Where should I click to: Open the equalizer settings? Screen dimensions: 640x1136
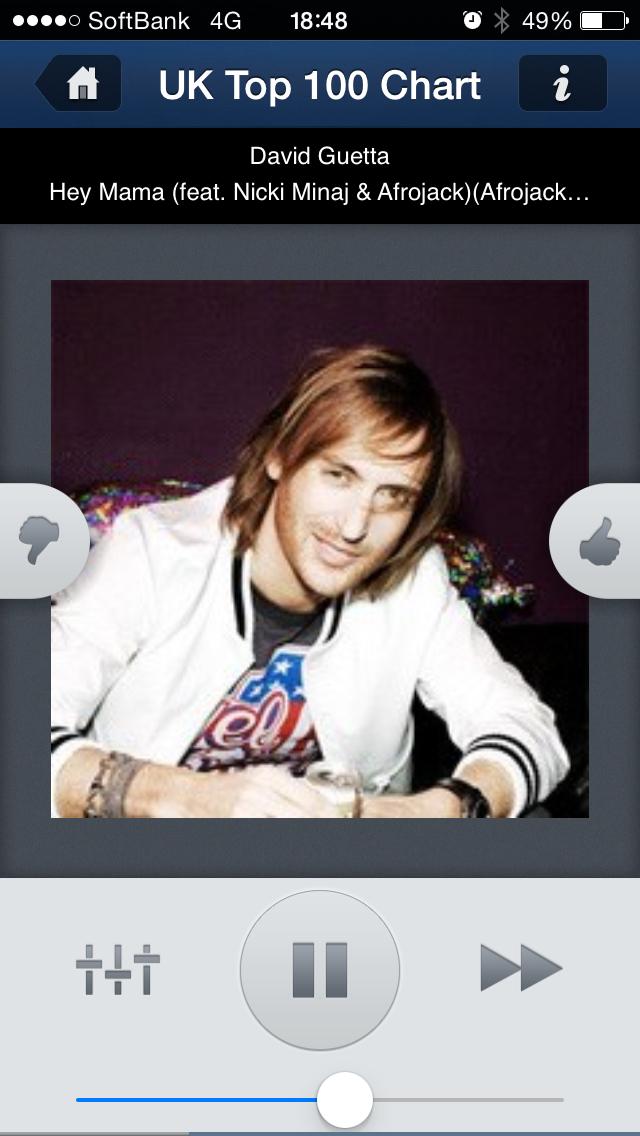click(x=118, y=968)
